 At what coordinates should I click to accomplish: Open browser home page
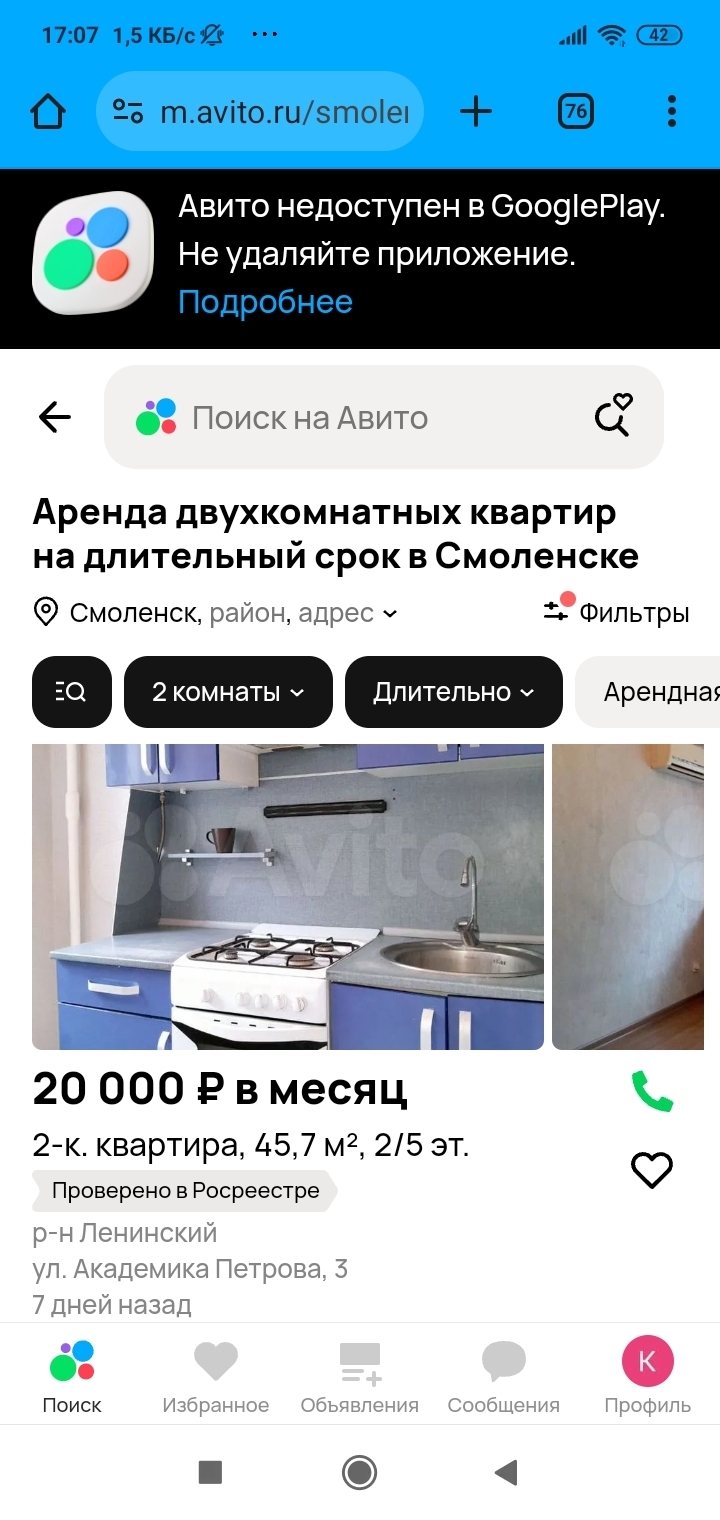[x=48, y=111]
